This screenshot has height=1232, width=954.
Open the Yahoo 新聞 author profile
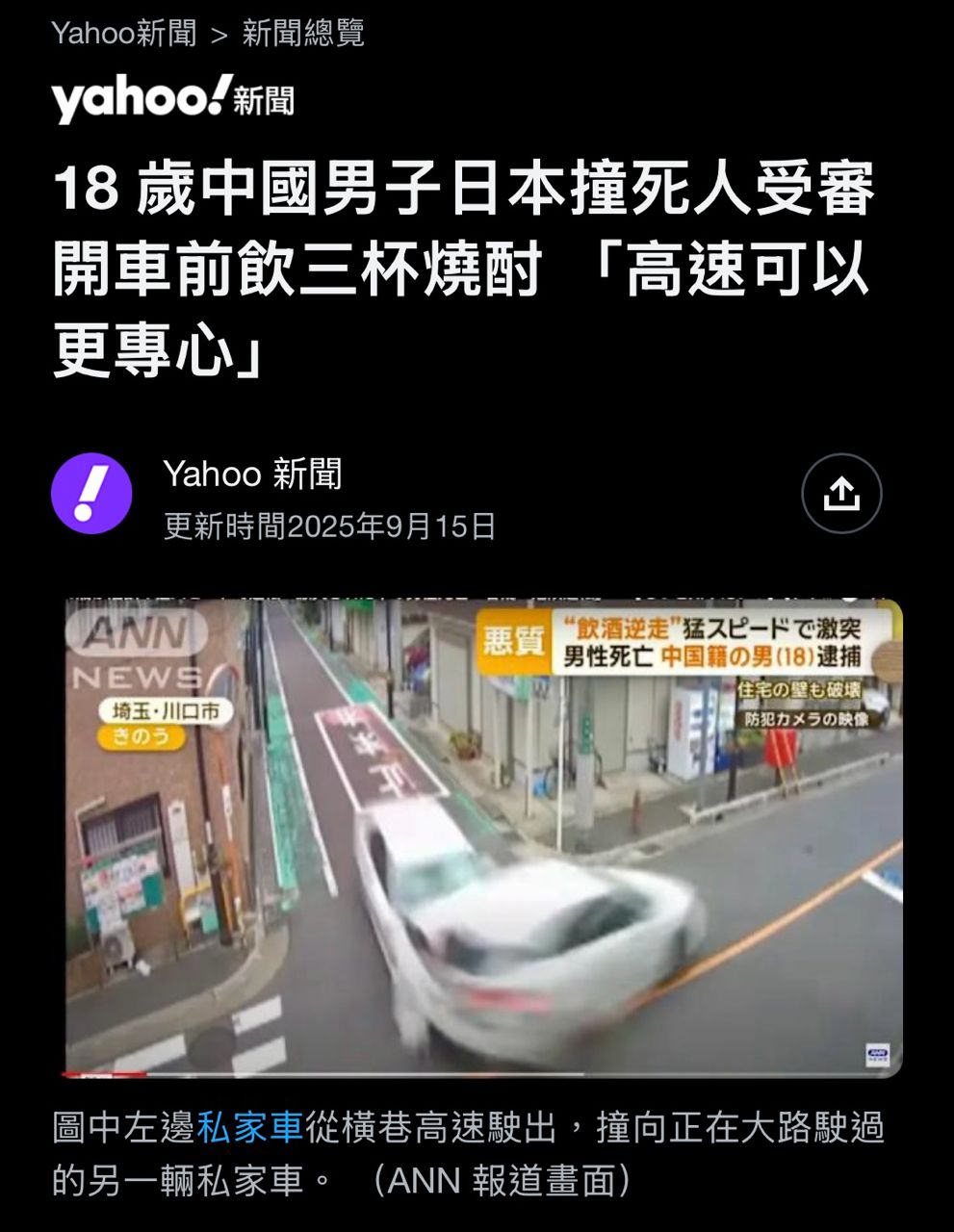tap(252, 474)
